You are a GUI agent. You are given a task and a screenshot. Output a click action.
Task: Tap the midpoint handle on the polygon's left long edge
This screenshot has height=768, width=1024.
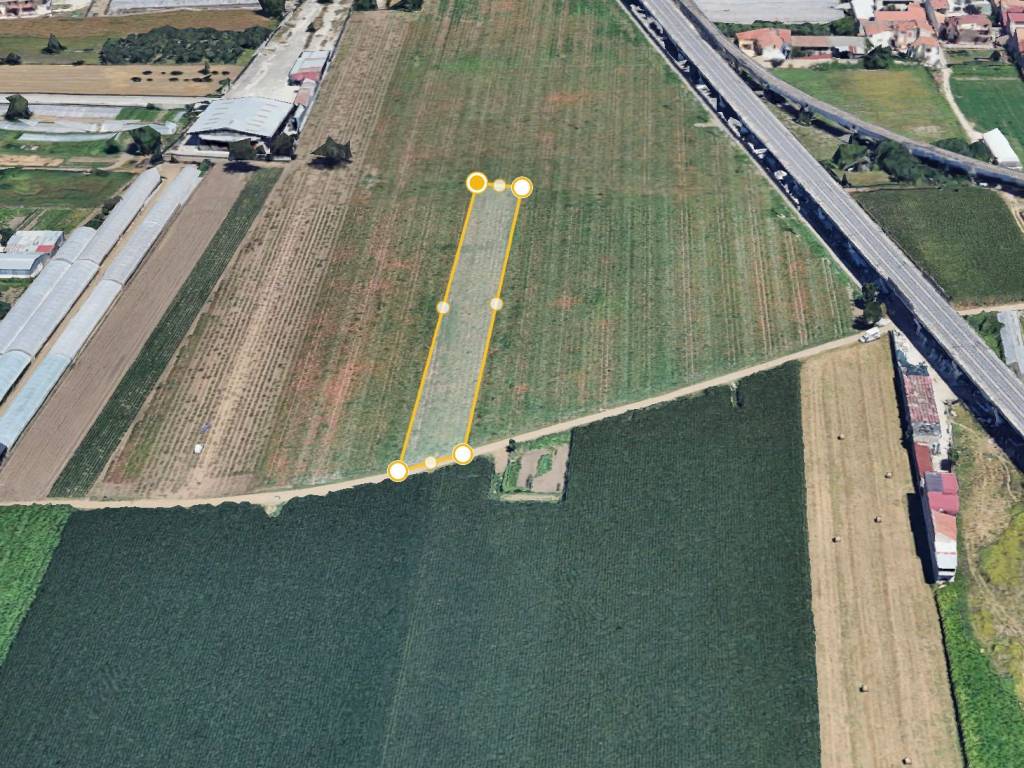(443, 307)
